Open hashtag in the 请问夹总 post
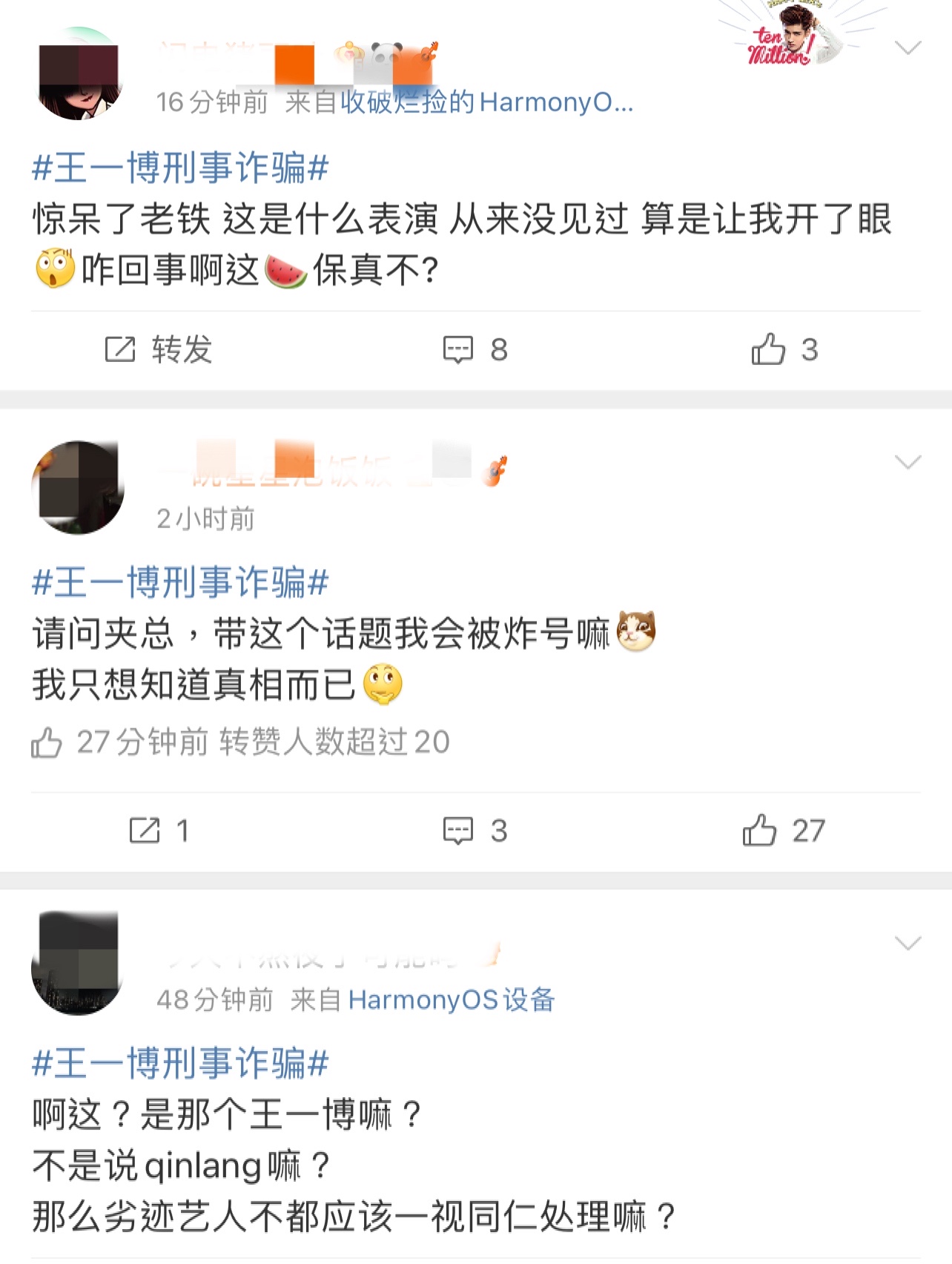This screenshot has width=952, height=1264. click(180, 582)
